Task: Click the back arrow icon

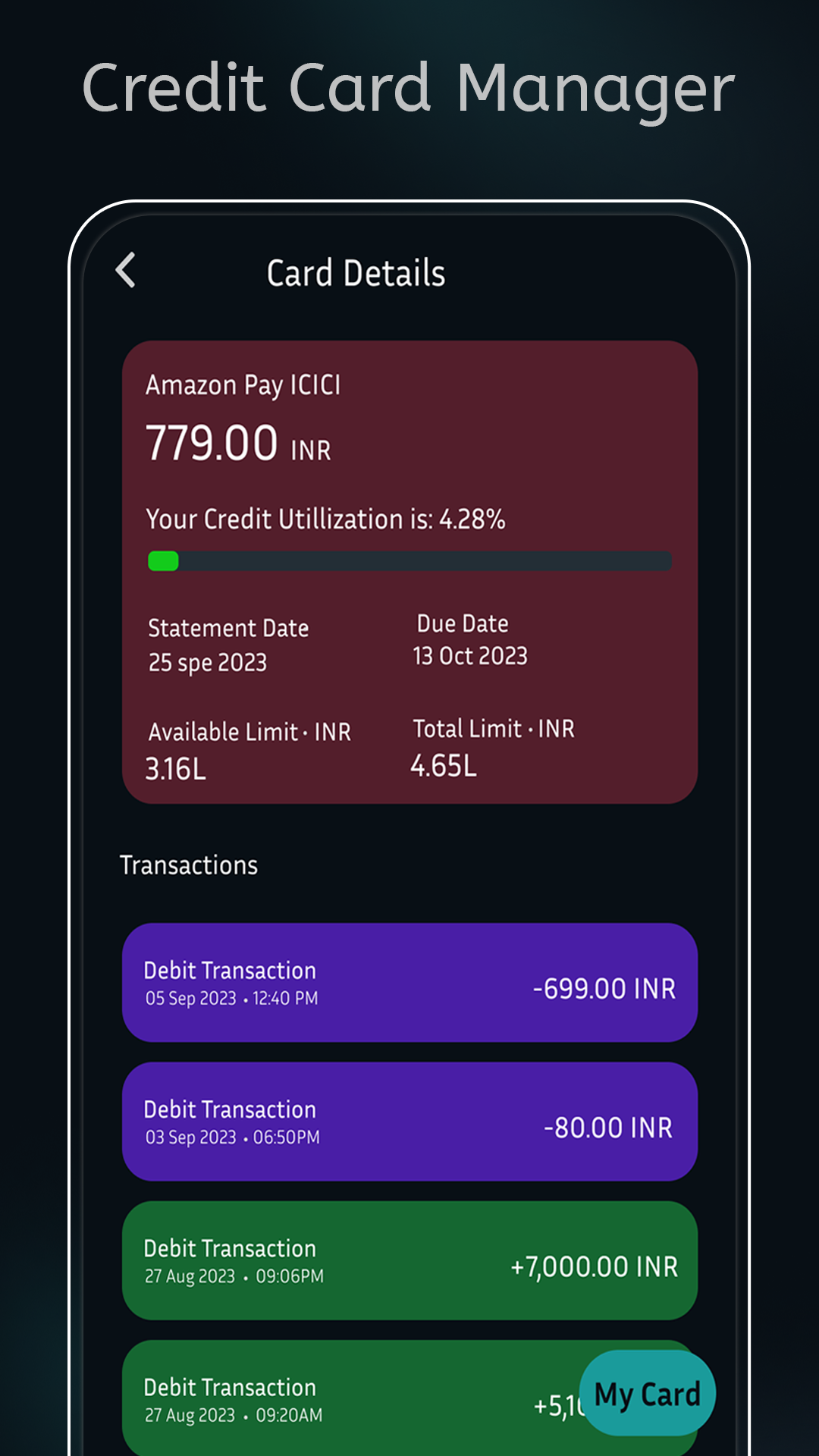Action: 125,271
